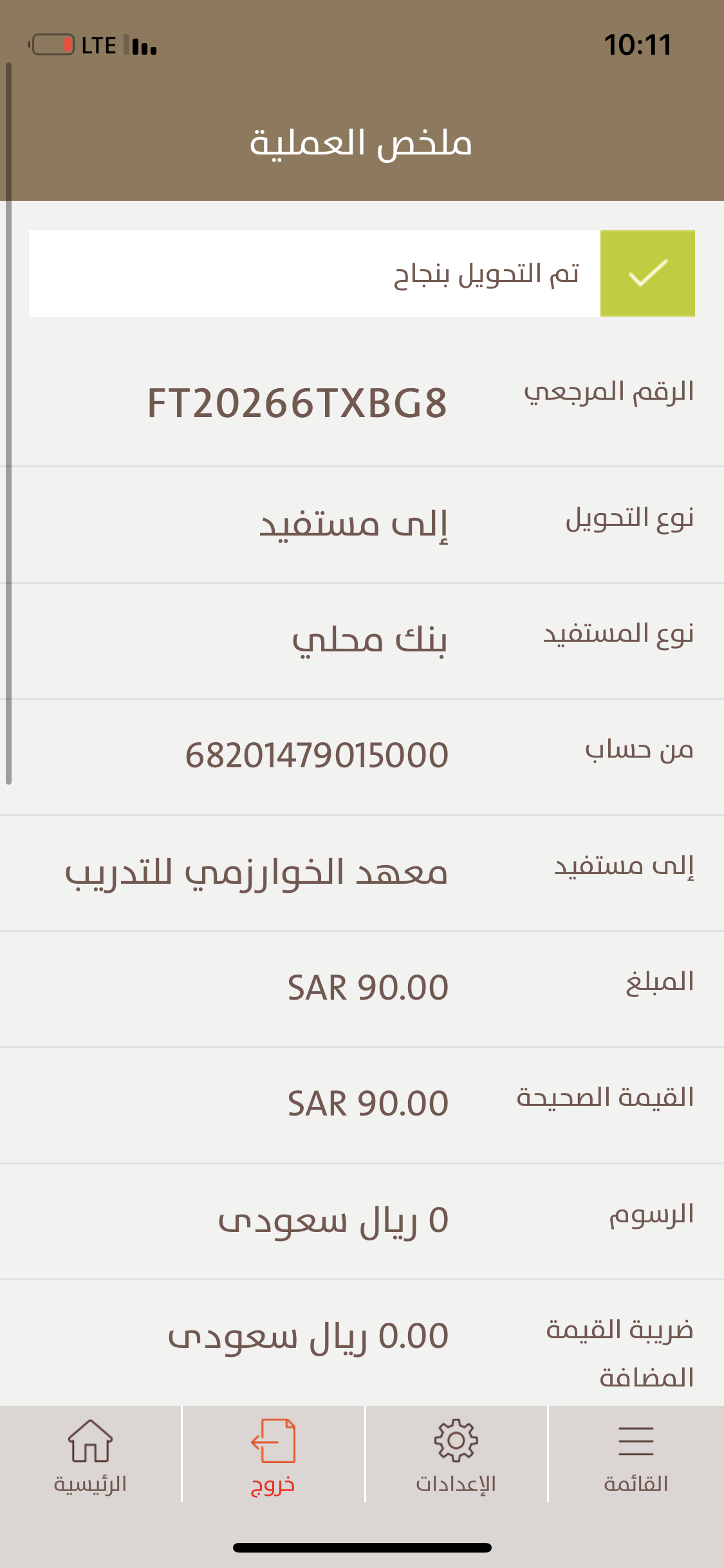Open the الإعدادات settings tab

coord(456,1455)
